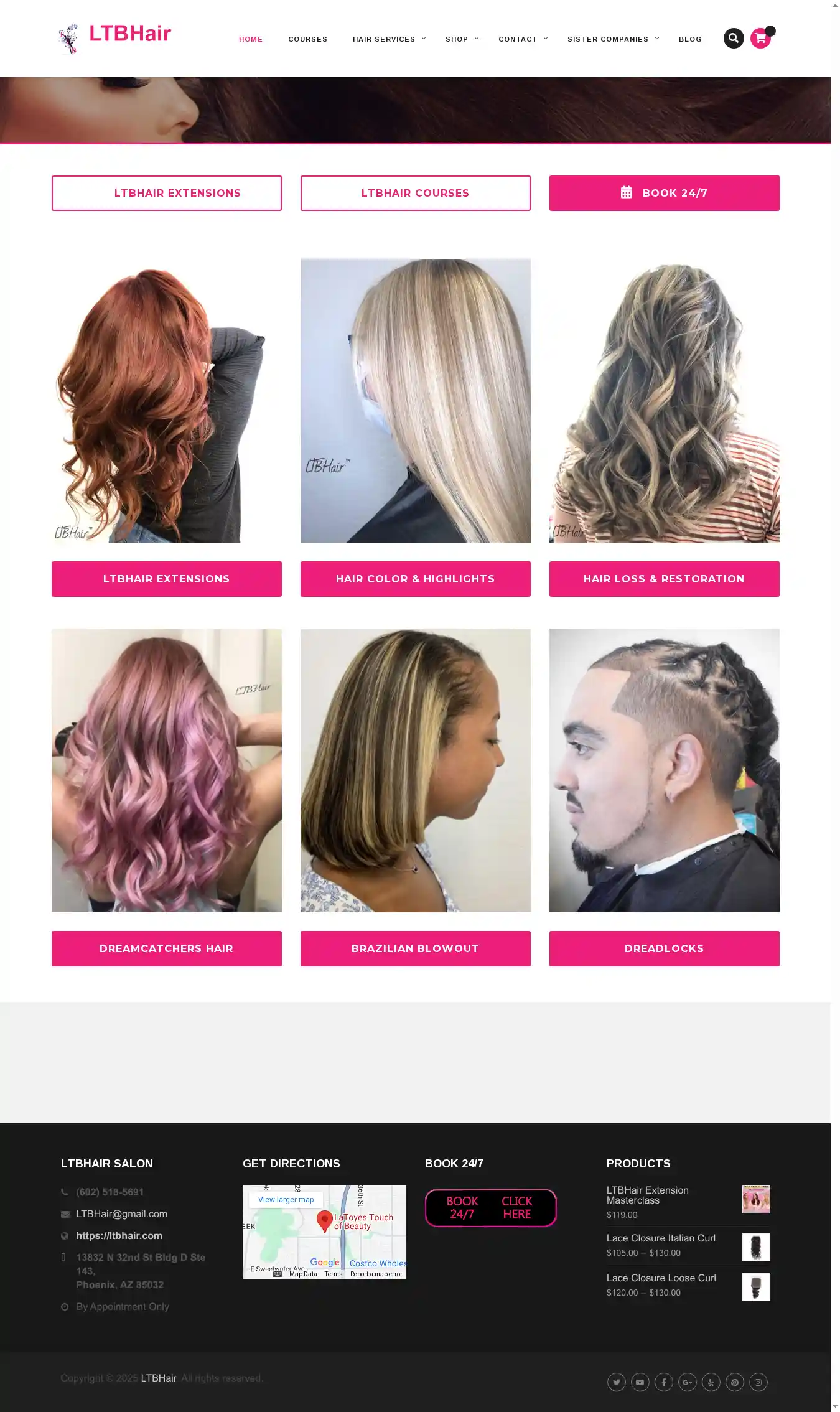Tap the Book 24/7 Click Here banner

tap(490, 1208)
